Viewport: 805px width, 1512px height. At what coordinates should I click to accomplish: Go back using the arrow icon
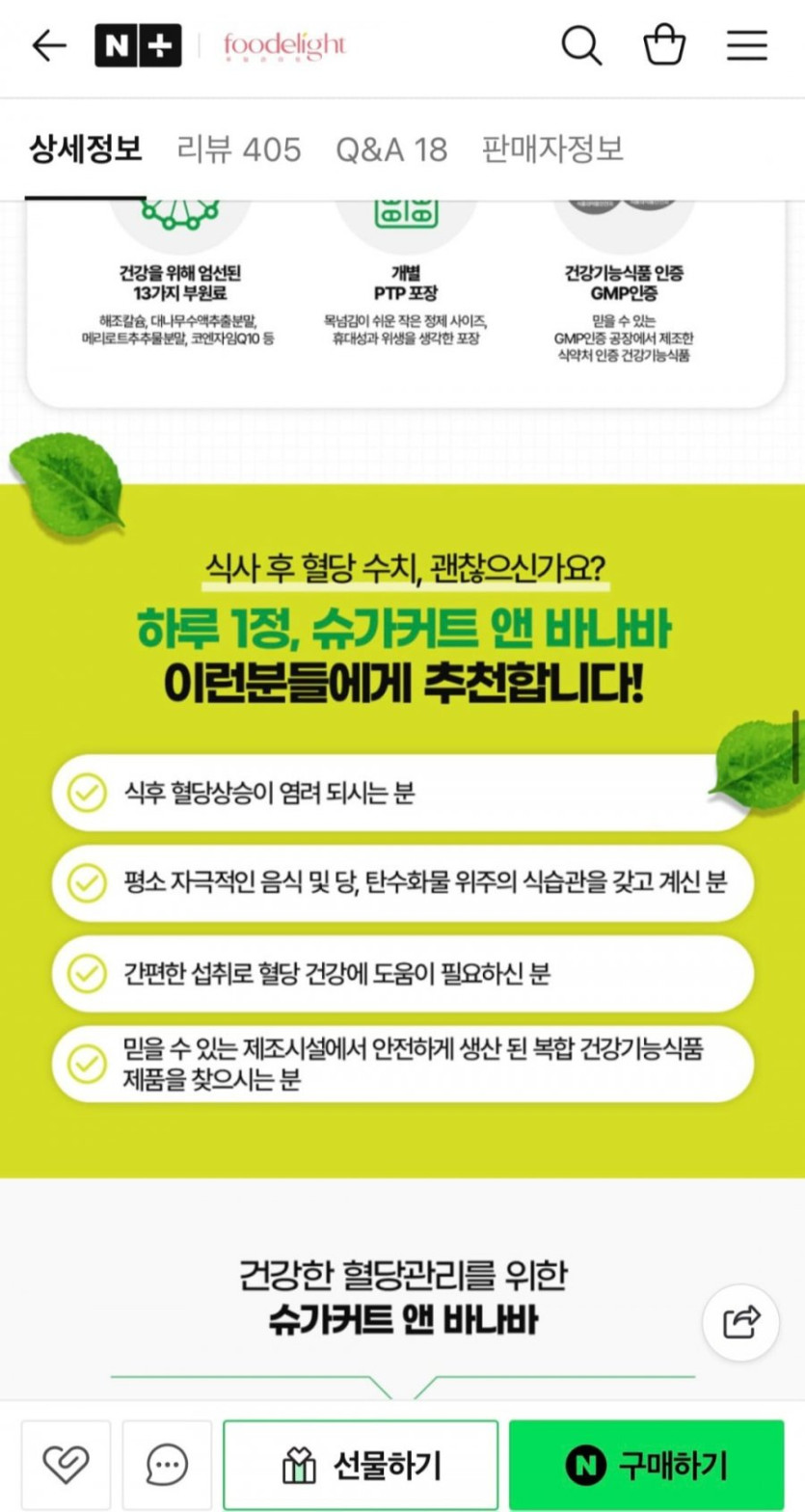point(49,45)
